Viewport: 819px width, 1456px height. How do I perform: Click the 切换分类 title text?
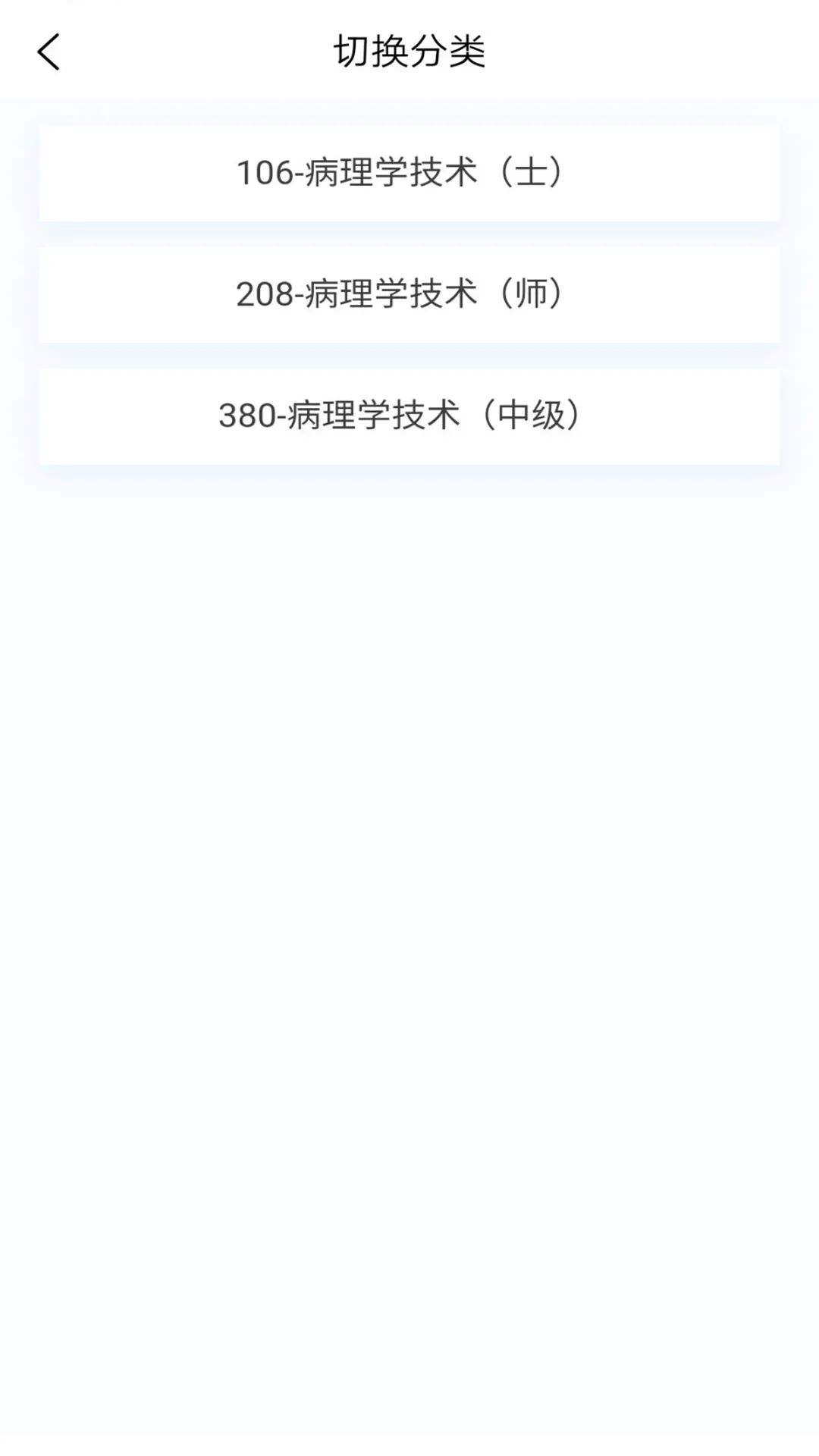[x=409, y=50]
